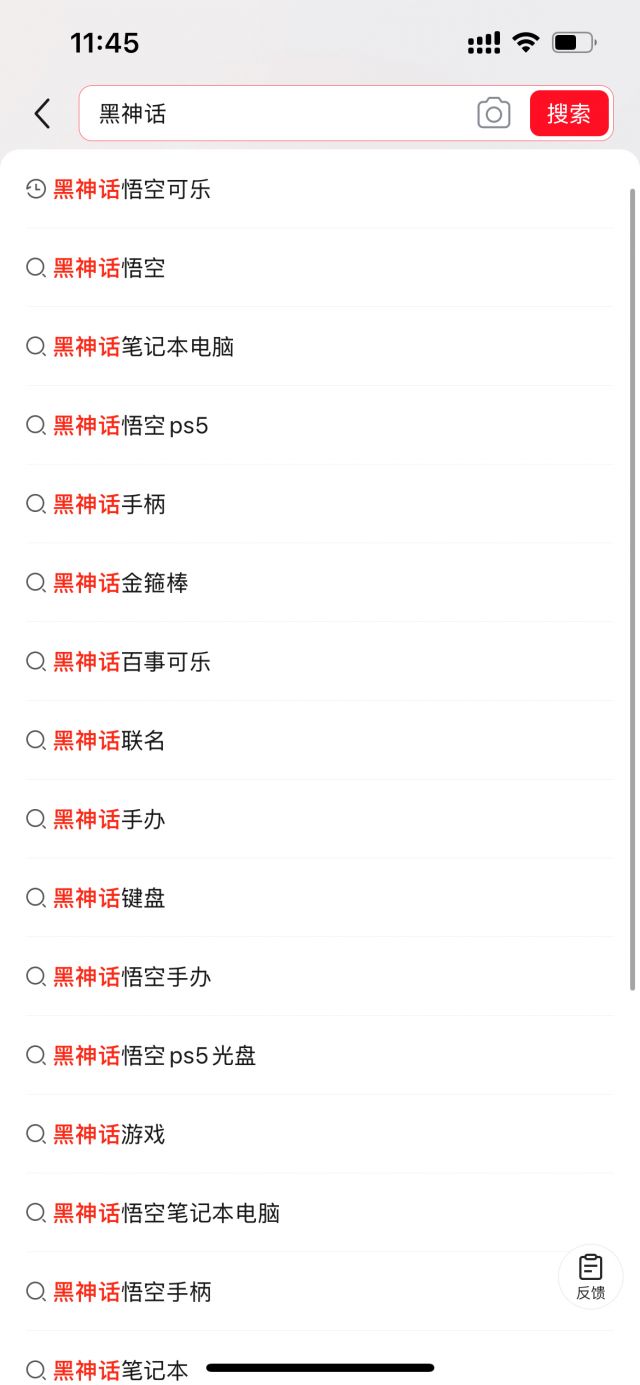Tap the red 搜索 button
The width and height of the screenshot is (640, 1385).
tap(569, 114)
